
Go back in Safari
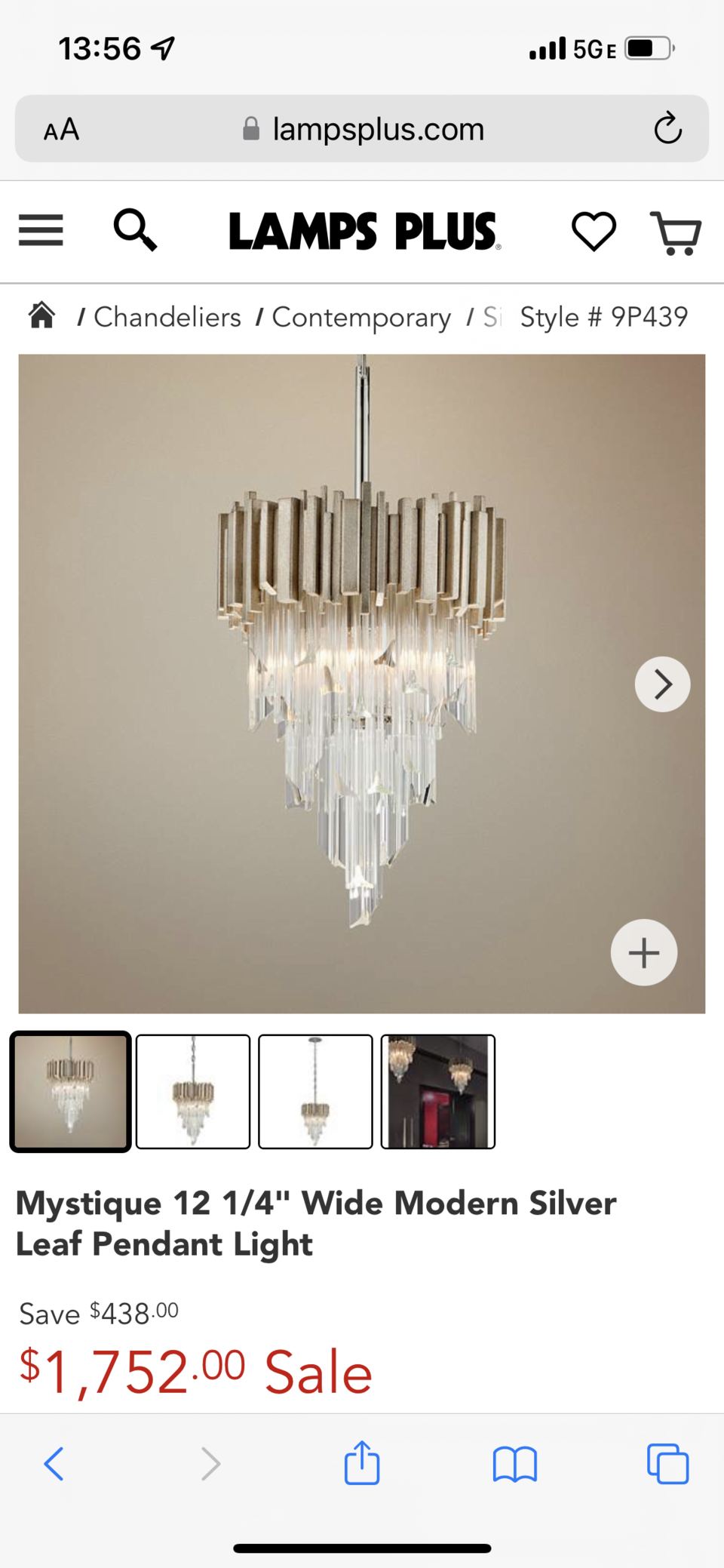tap(54, 1464)
